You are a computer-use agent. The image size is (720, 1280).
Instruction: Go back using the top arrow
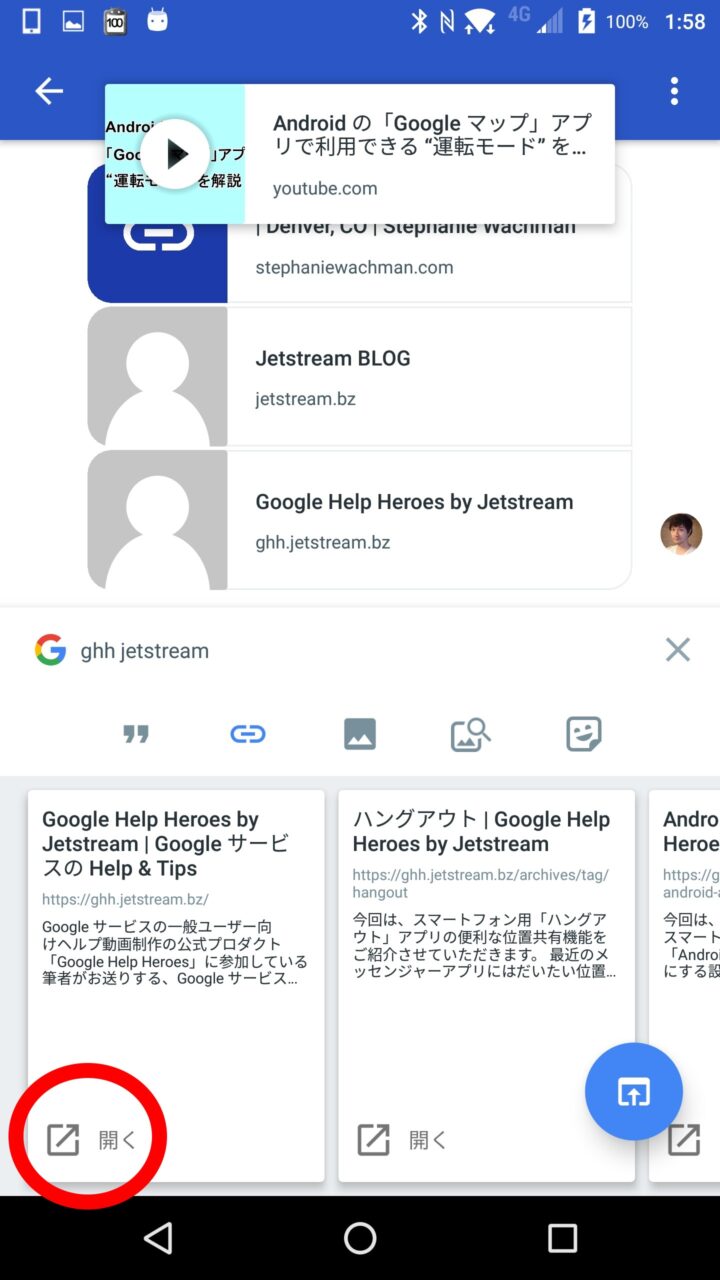(49, 91)
